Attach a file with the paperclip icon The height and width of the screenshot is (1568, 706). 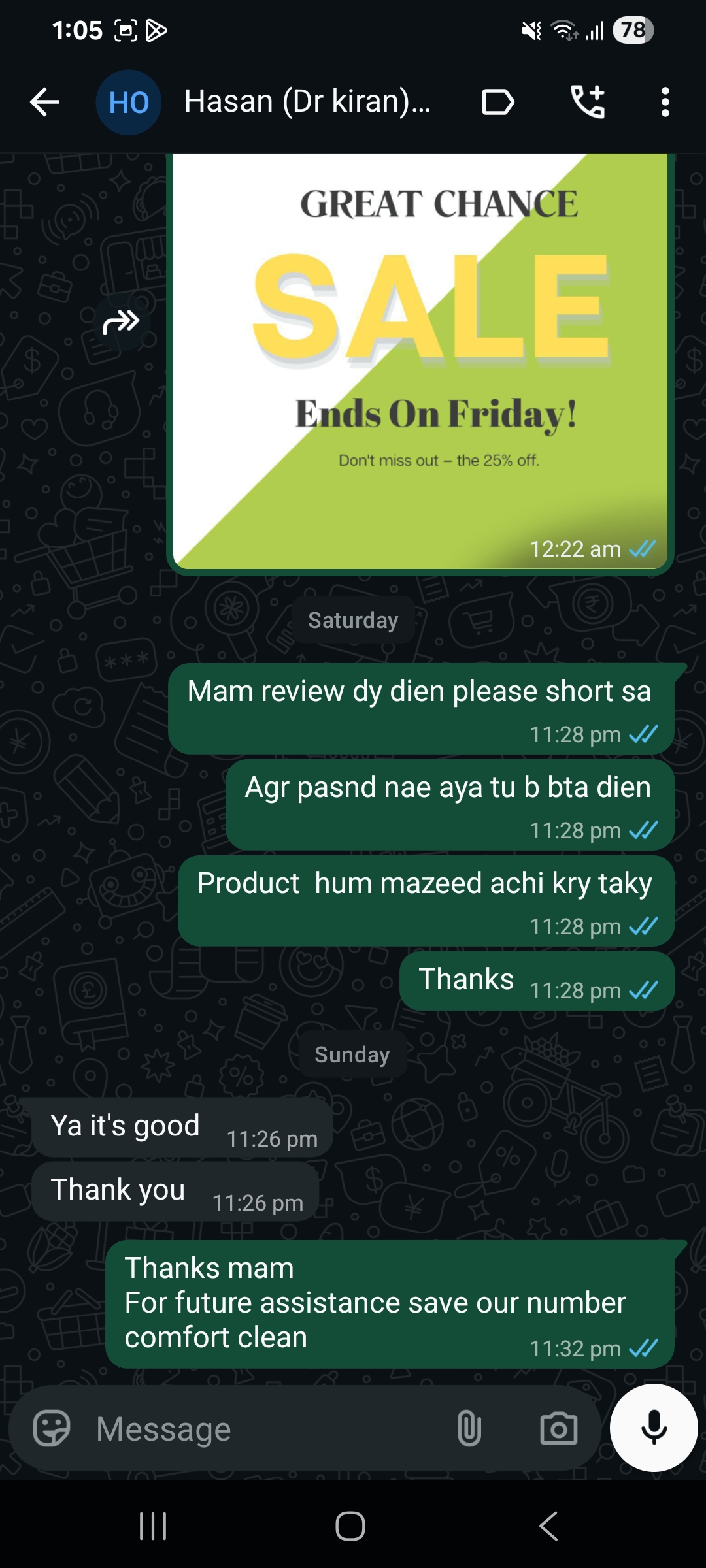point(469,1429)
